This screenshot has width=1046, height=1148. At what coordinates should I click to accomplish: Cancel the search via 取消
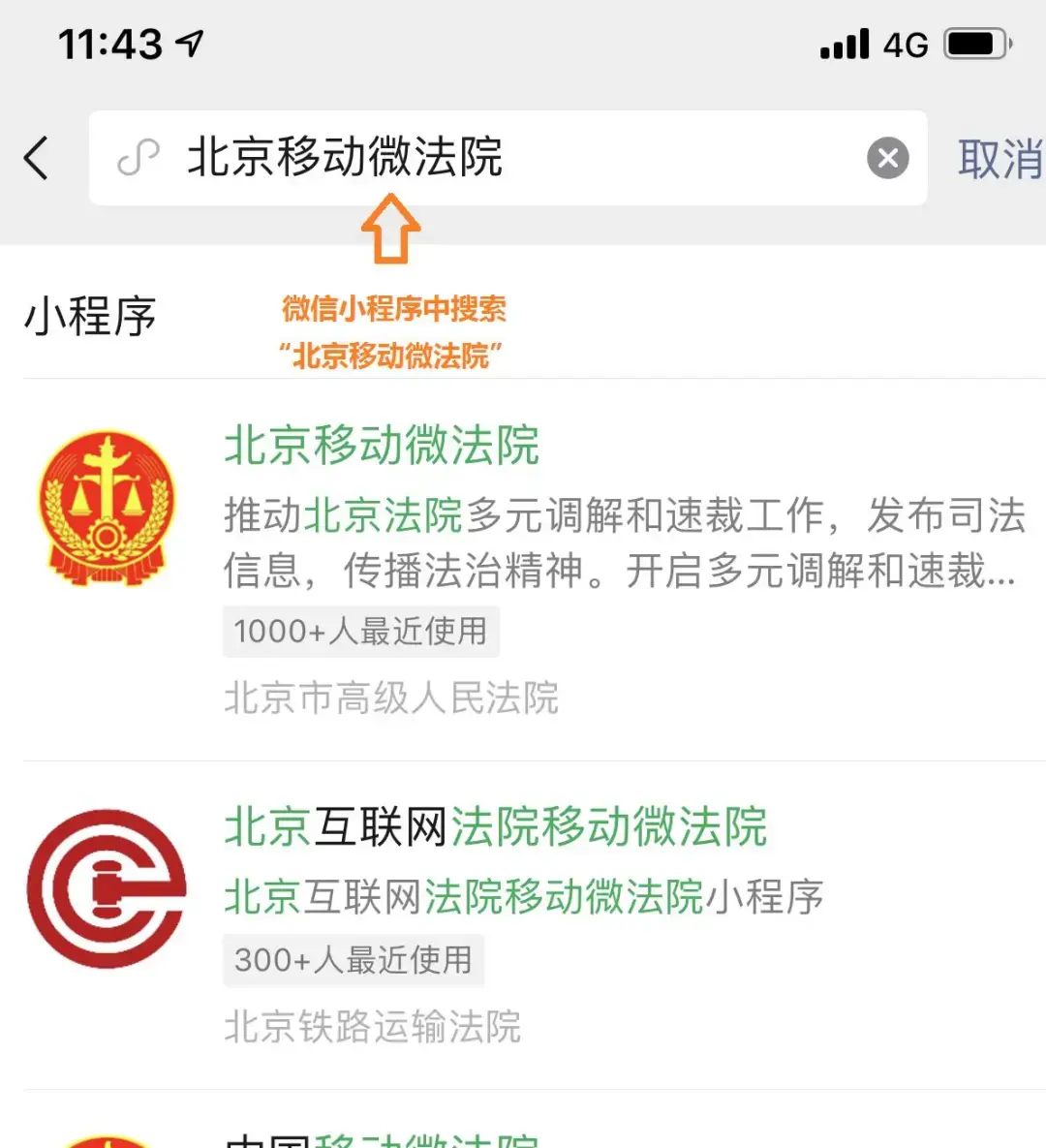point(1000,158)
